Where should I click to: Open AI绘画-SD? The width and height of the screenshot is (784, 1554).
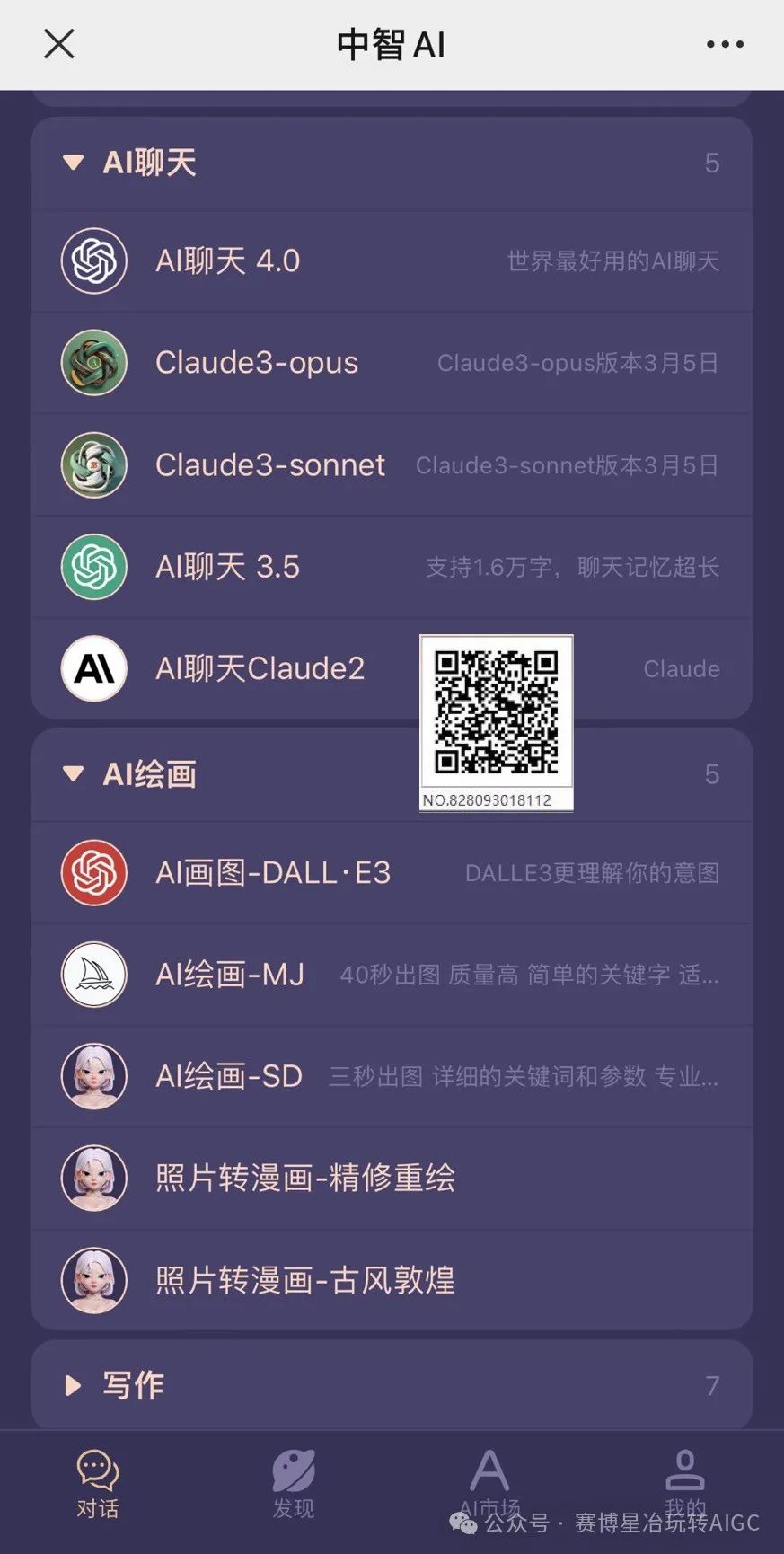[228, 1076]
